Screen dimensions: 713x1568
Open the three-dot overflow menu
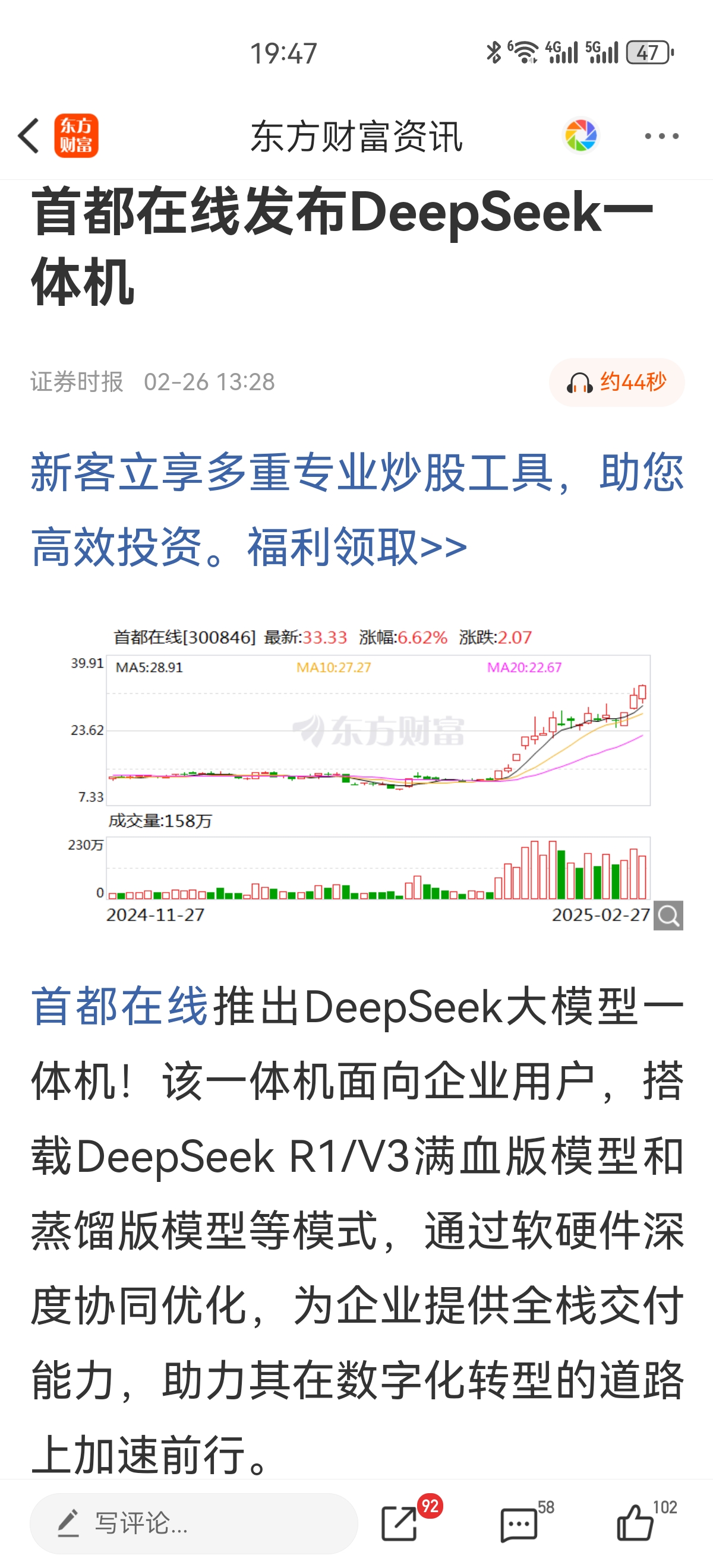pos(662,136)
